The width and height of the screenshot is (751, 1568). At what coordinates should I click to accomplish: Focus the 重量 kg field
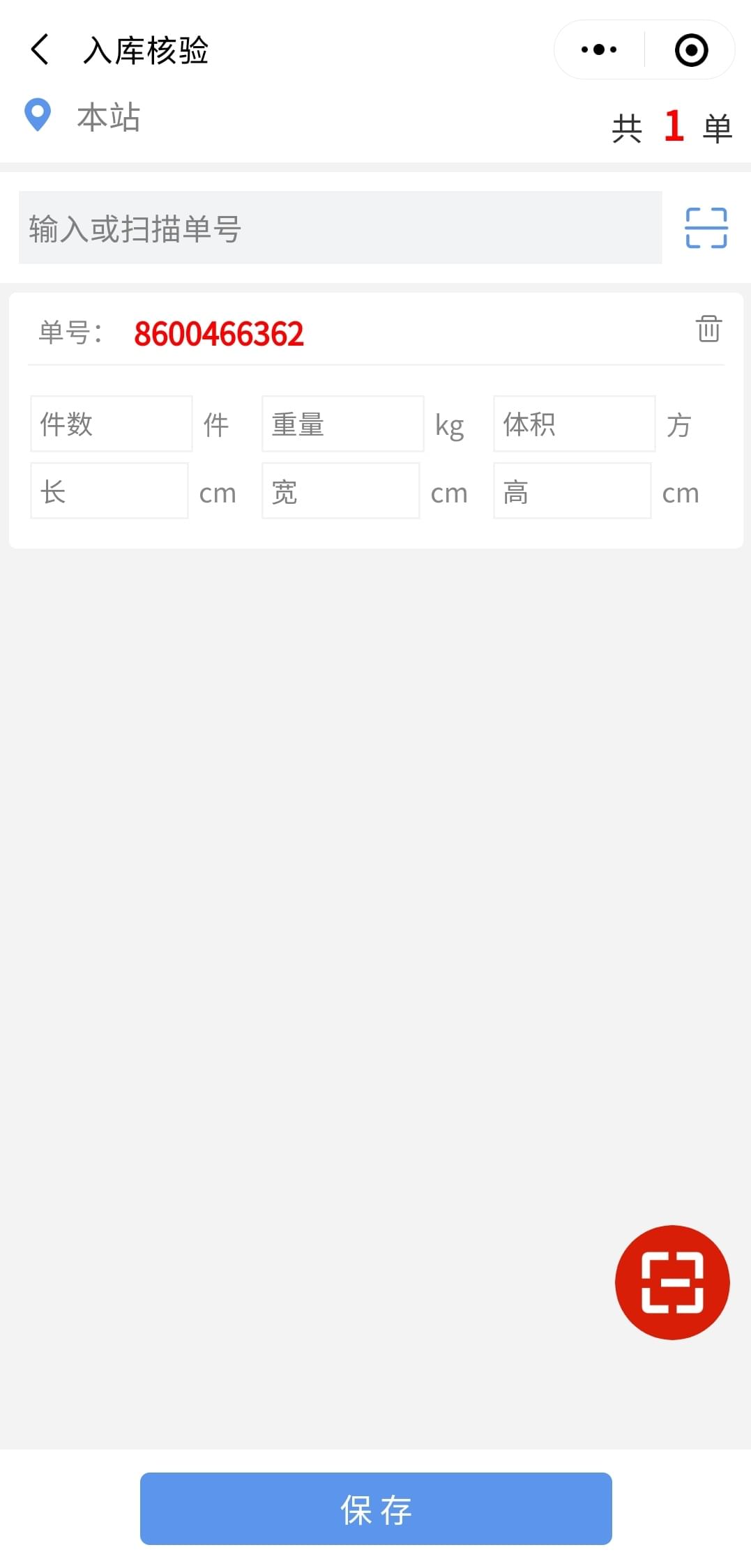342,424
